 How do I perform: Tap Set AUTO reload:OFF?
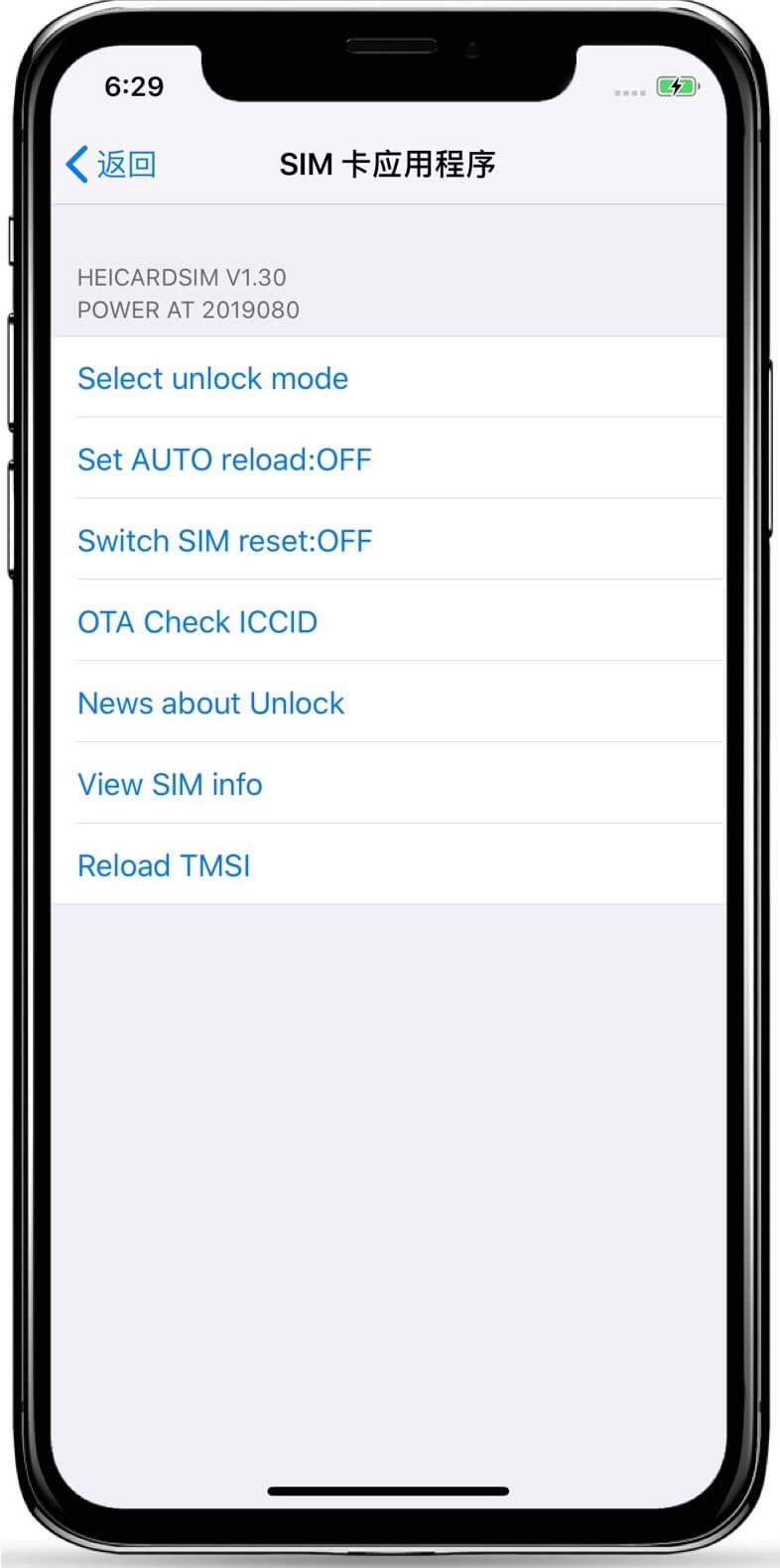(388, 458)
